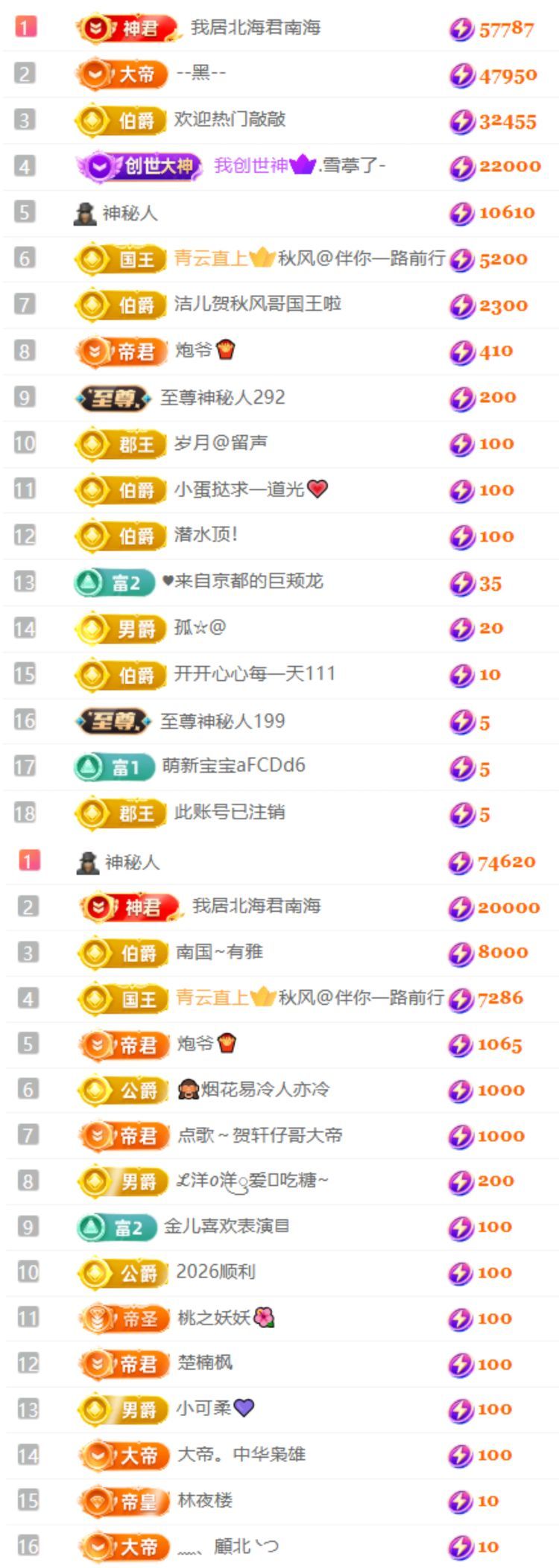The width and height of the screenshot is (559, 1568).
Task: Click the username 南国~有雅
Action: tap(216, 951)
